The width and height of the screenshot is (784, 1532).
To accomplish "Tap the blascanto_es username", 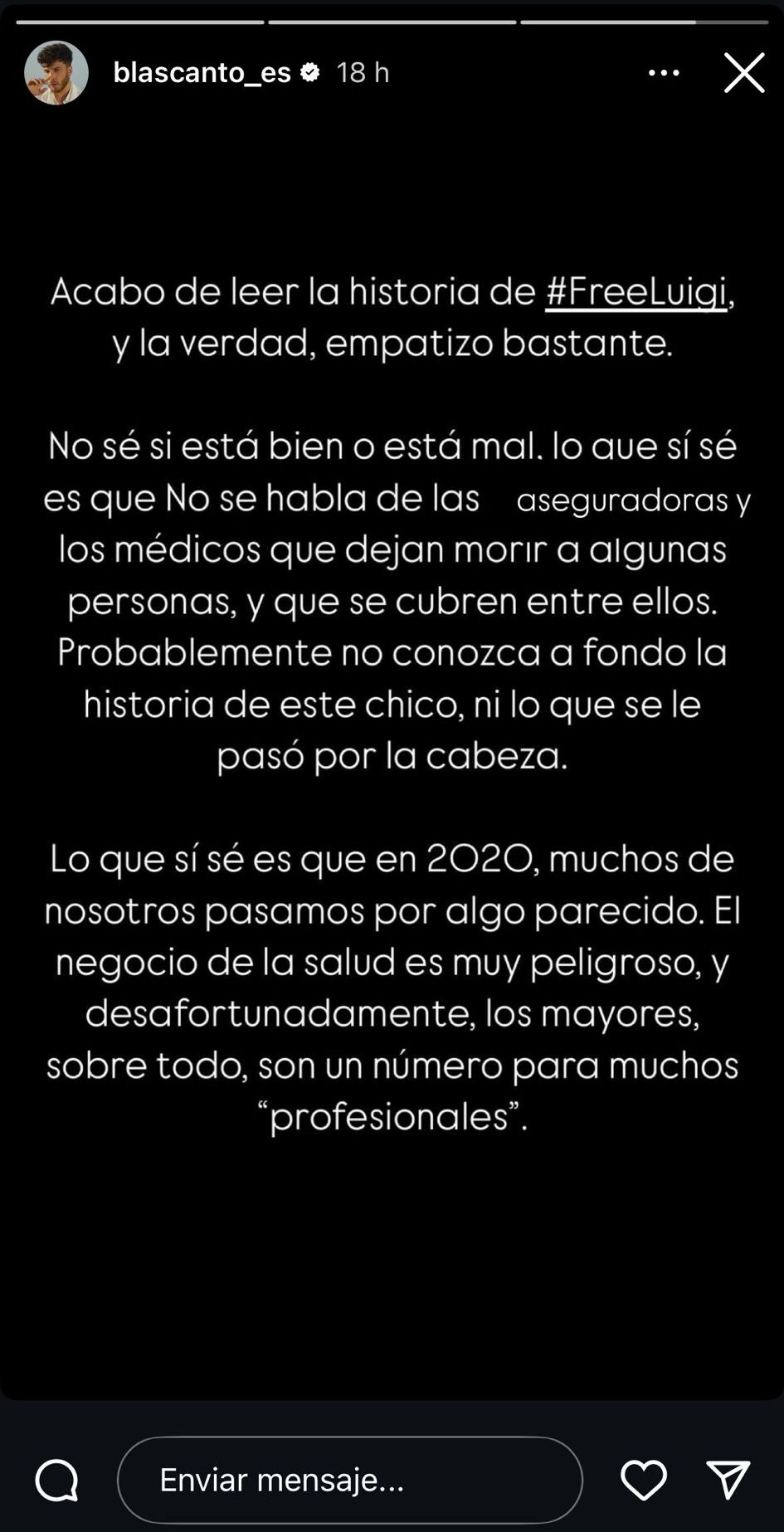I will click(202, 73).
